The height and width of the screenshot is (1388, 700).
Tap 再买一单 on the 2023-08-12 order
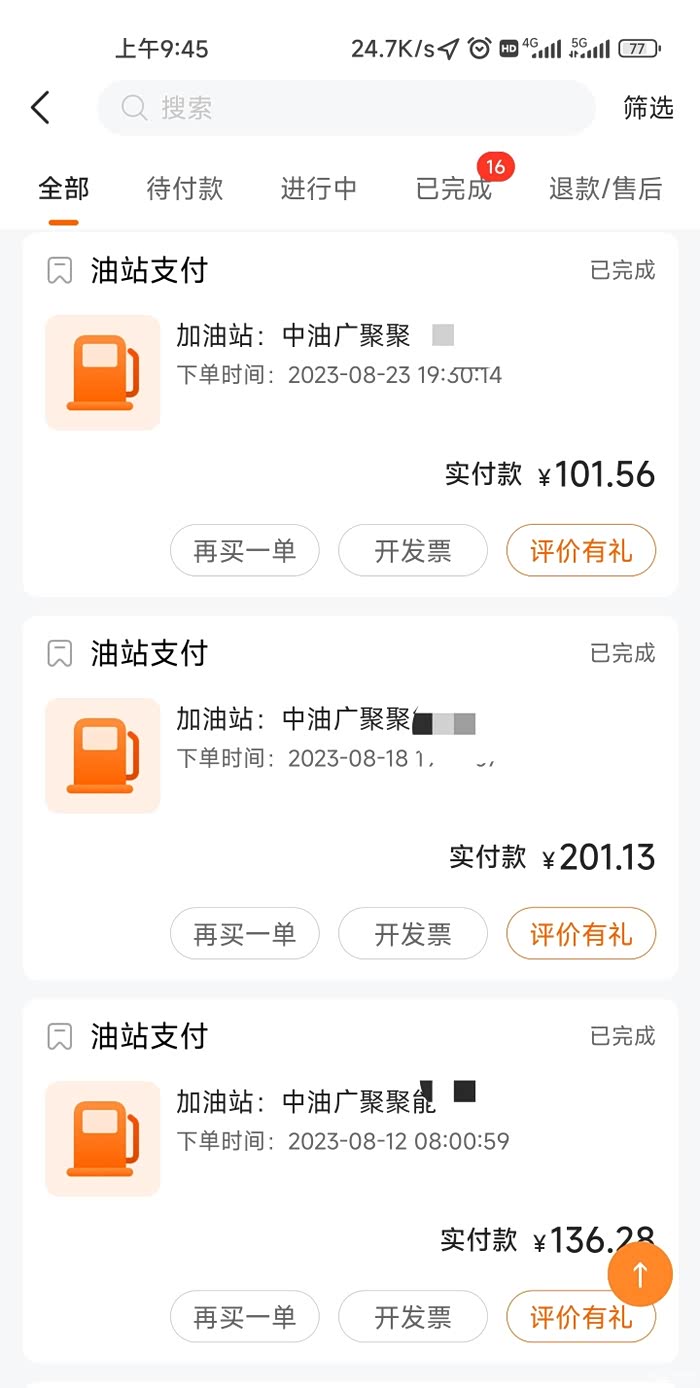245,1317
